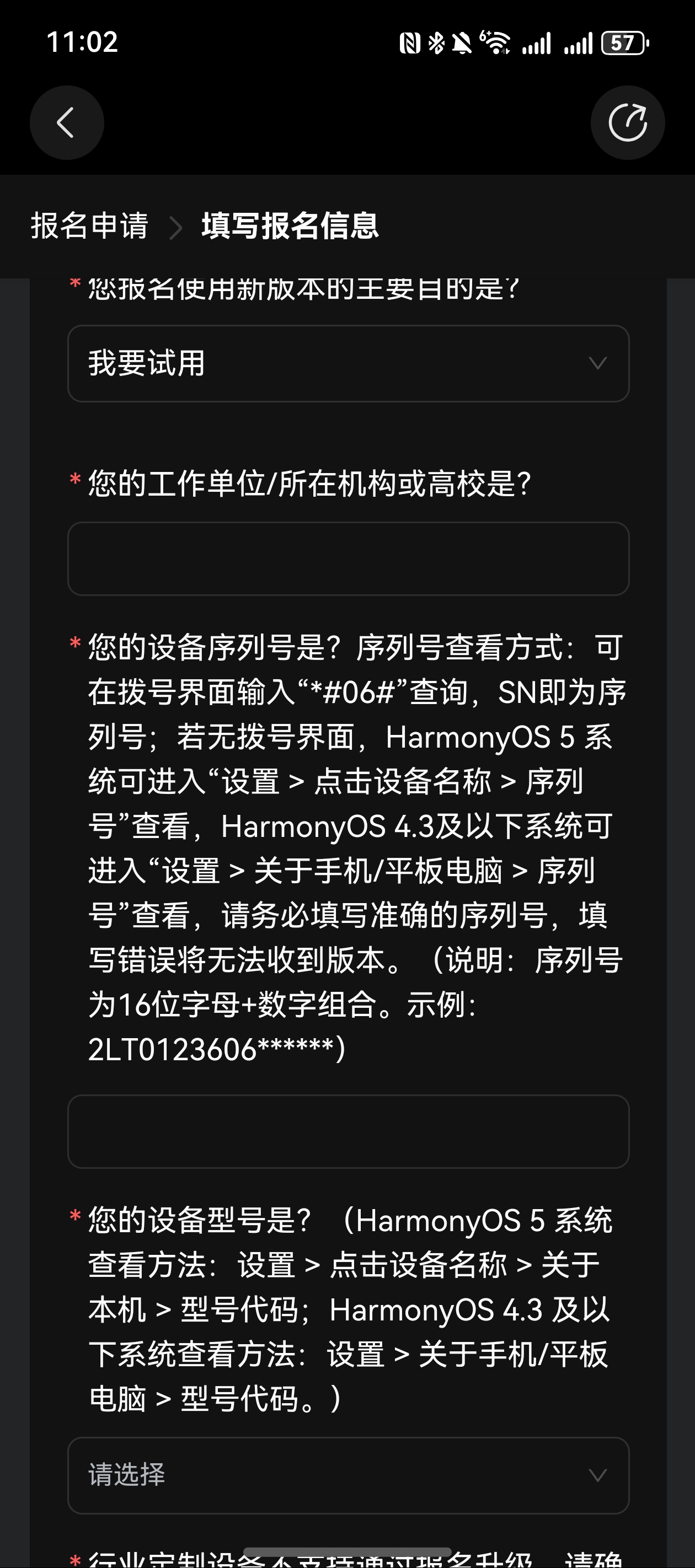This screenshot has height=1568, width=695.
Task: Tap the refresh icon at top right
Action: coord(627,122)
